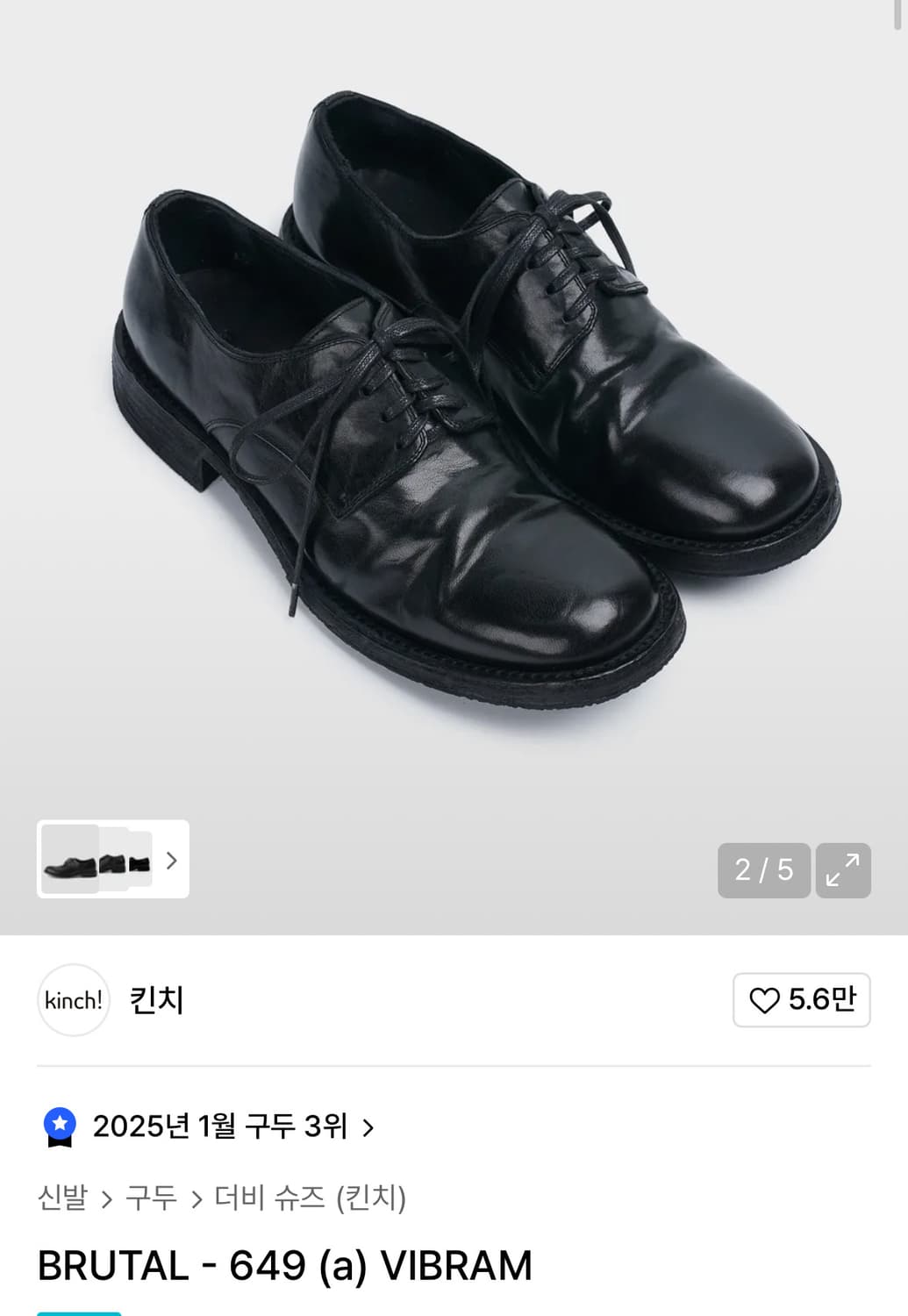
Task: Click the 킨치 brand name
Action: click(x=154, y=1001)
